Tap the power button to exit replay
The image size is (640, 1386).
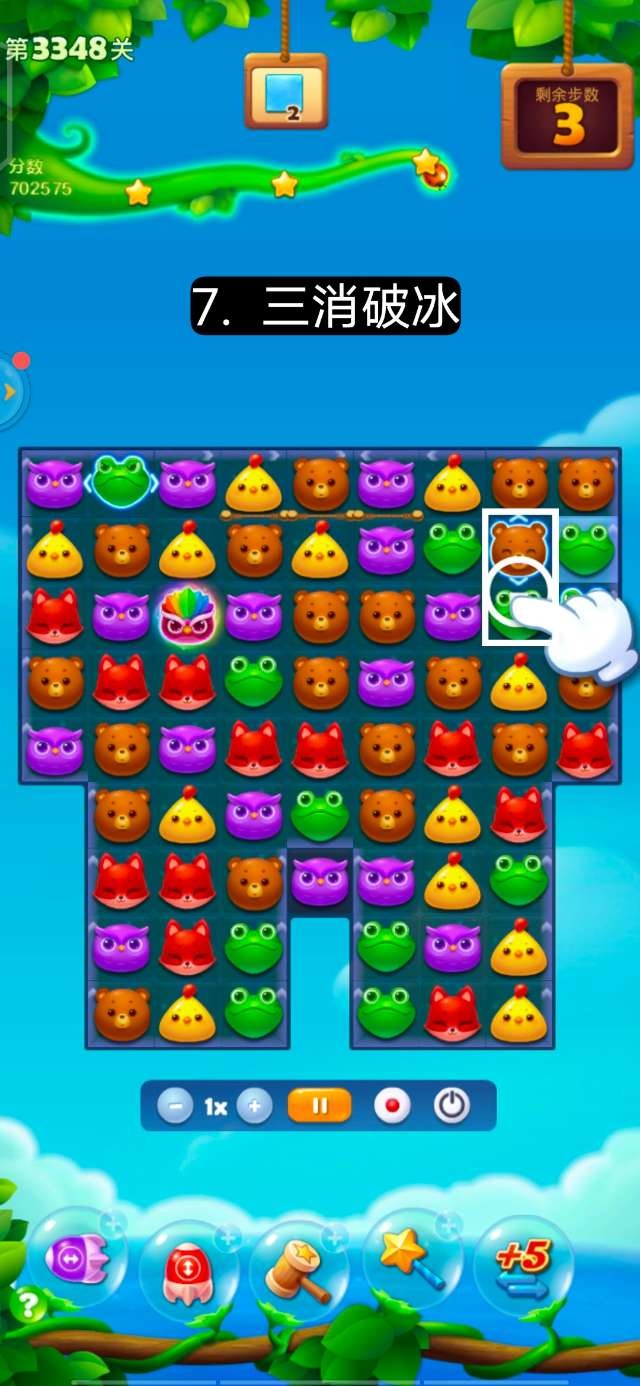pyautogui.click(x=452, y=1106)
